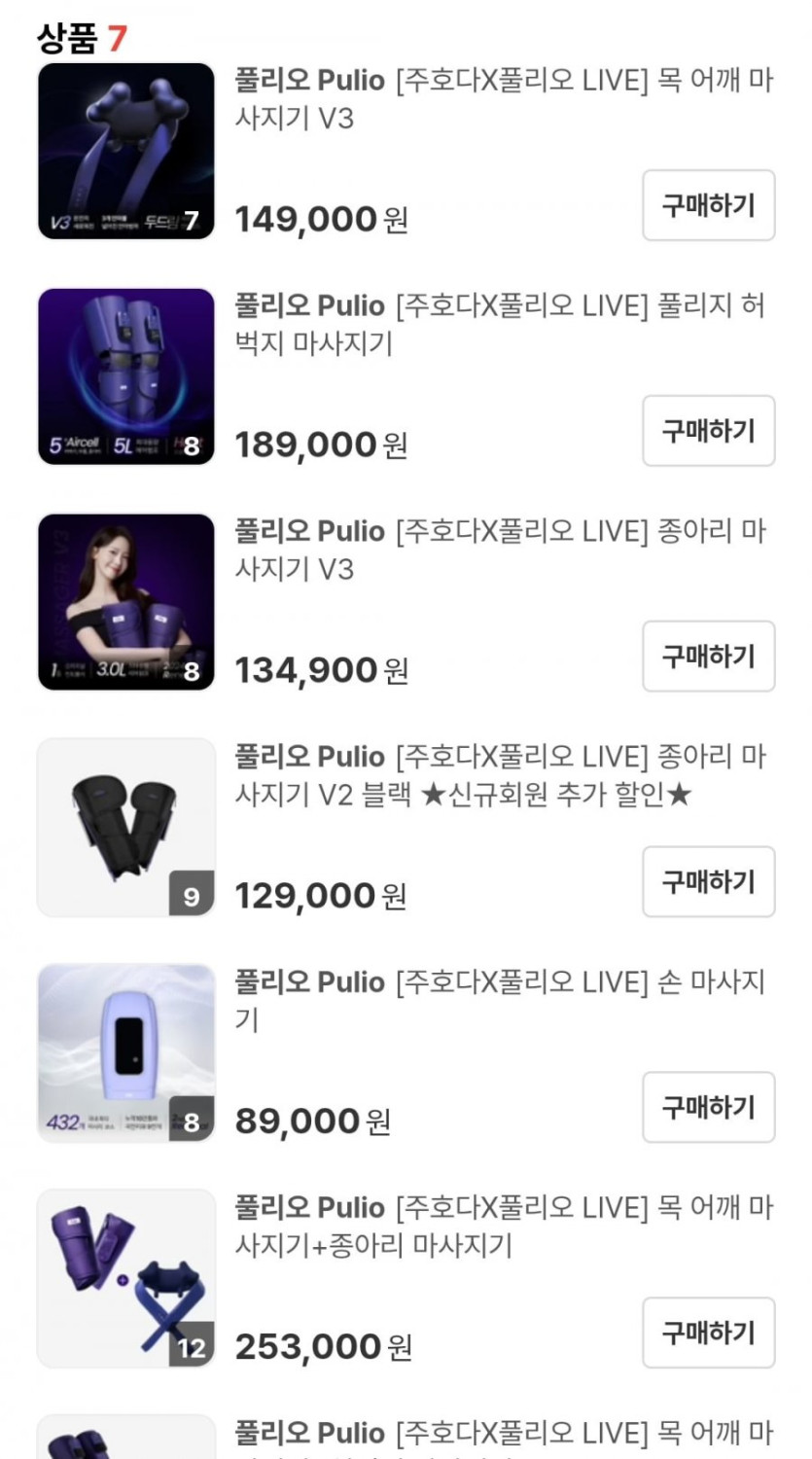View the 풀리지 허벅지 마사지기 thumbnail

[126, 376]
